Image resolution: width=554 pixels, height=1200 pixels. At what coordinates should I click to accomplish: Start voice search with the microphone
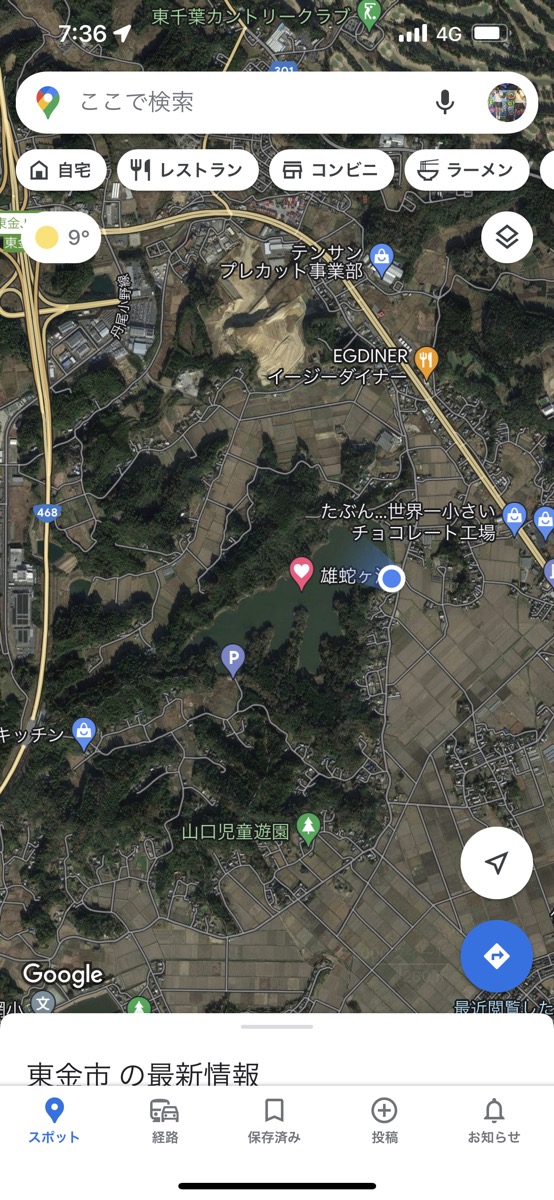pyautogui.click(x=445, y=102)
